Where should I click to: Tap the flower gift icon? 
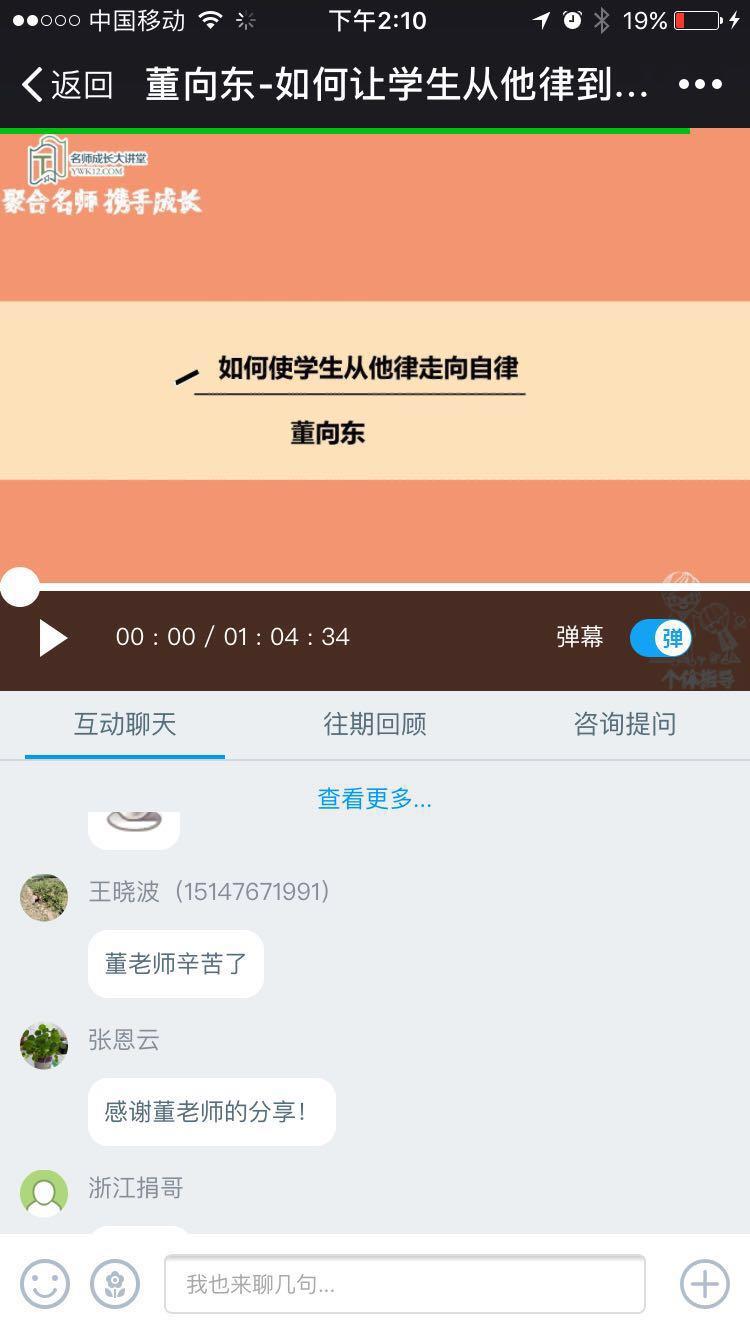[115, 1284]
